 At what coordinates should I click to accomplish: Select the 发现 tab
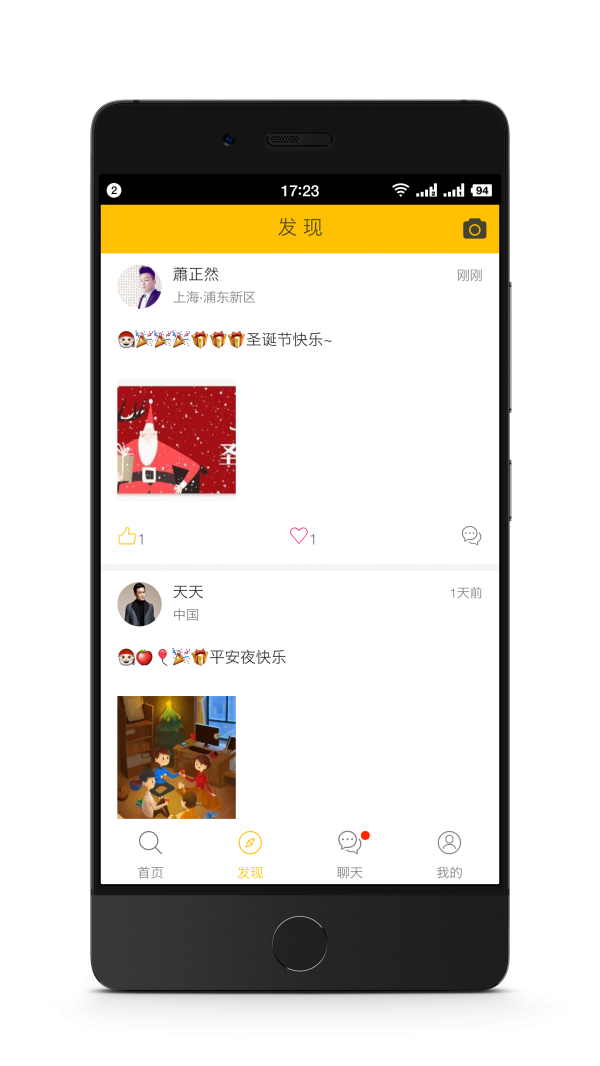pyautogui.click(x=250, y=853)
